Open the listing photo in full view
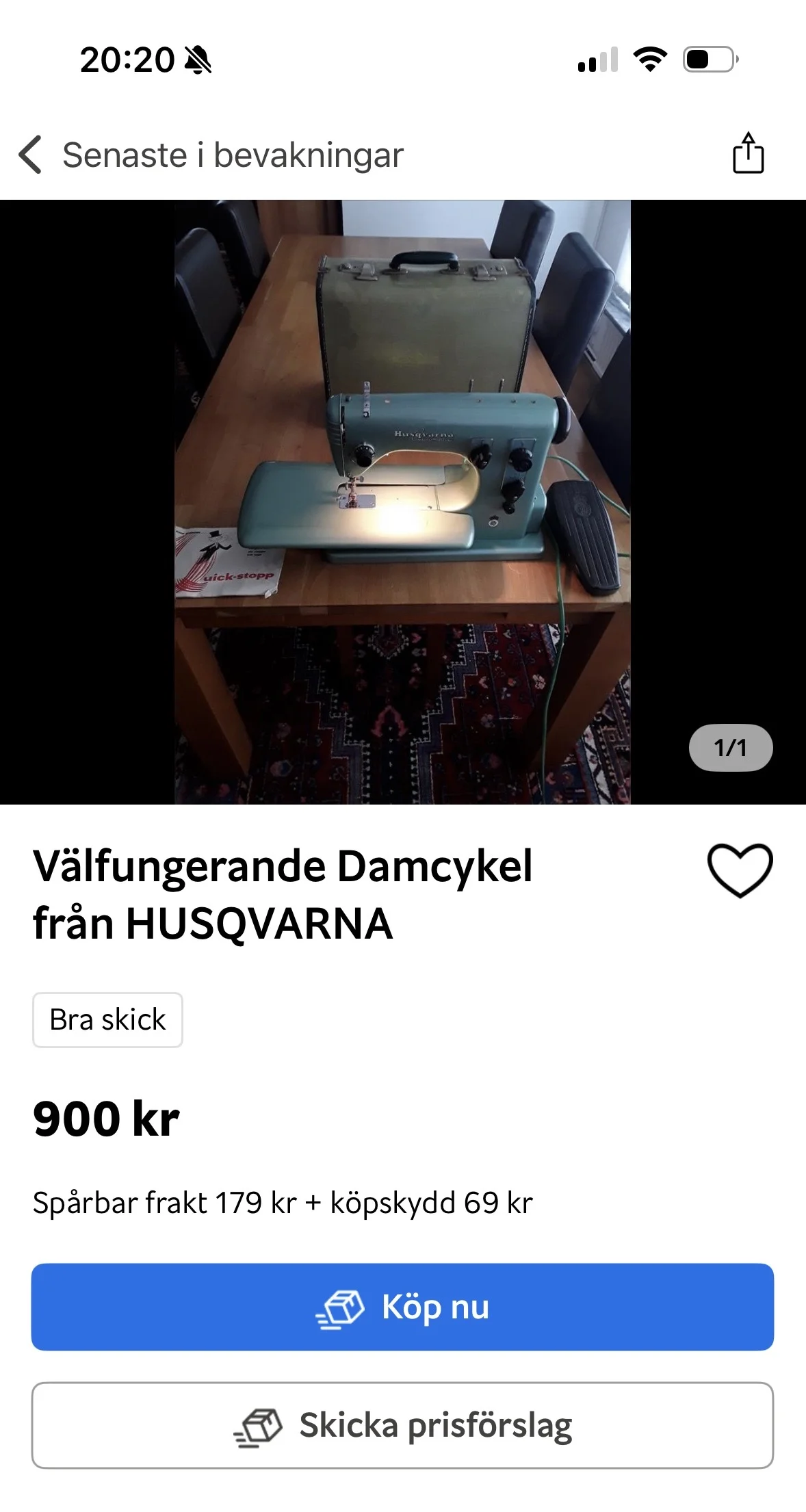806x1512 pixels. 402,501
